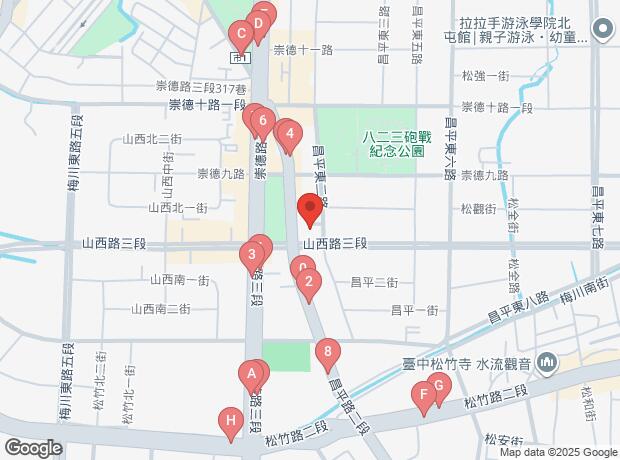This screenshot has height=460, width=620.
Task: Select map marker 4
Action: coord(289,133)
